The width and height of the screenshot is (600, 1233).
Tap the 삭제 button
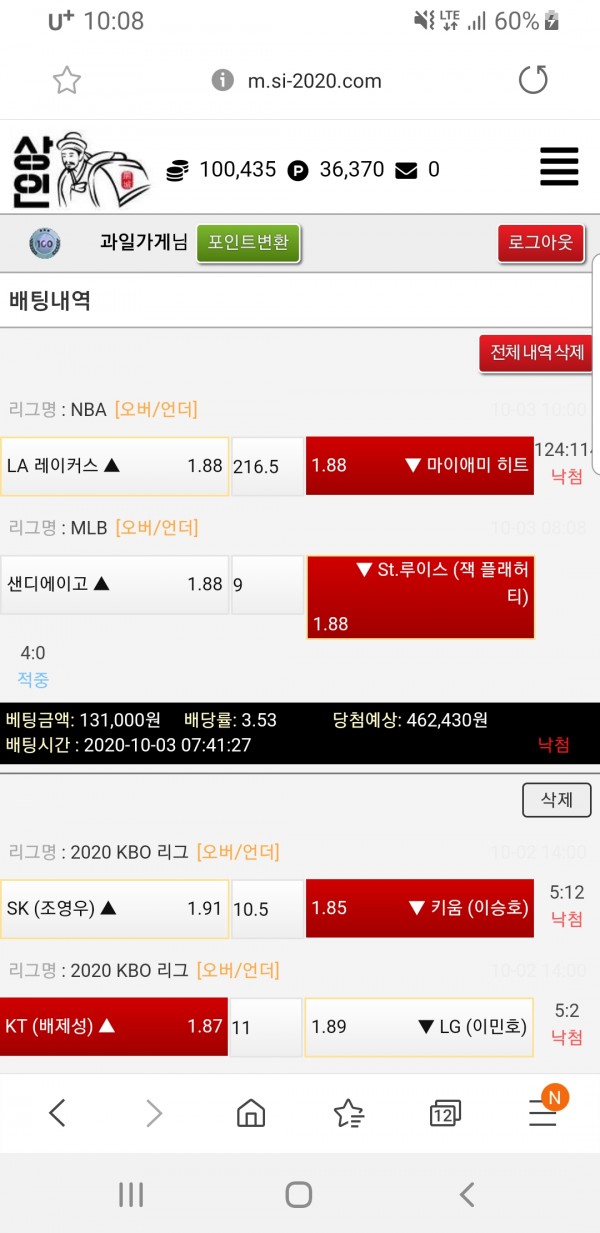pyautogui.click(x=556, y=800)
